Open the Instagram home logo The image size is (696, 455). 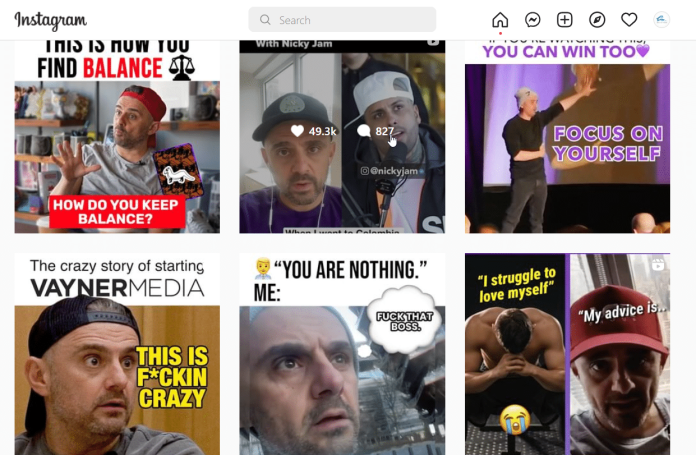[x=50, y=21]
